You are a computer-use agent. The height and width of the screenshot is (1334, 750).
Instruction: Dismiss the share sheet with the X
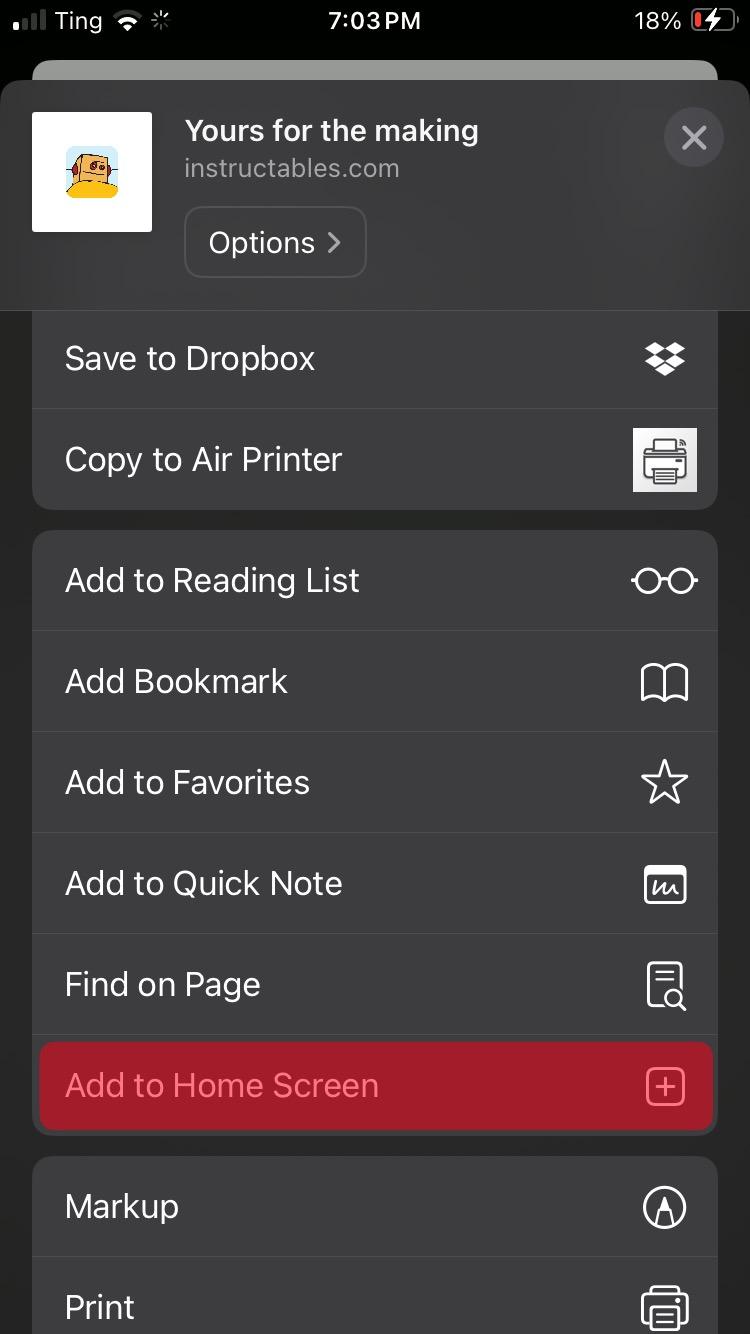tap(693, 137)
